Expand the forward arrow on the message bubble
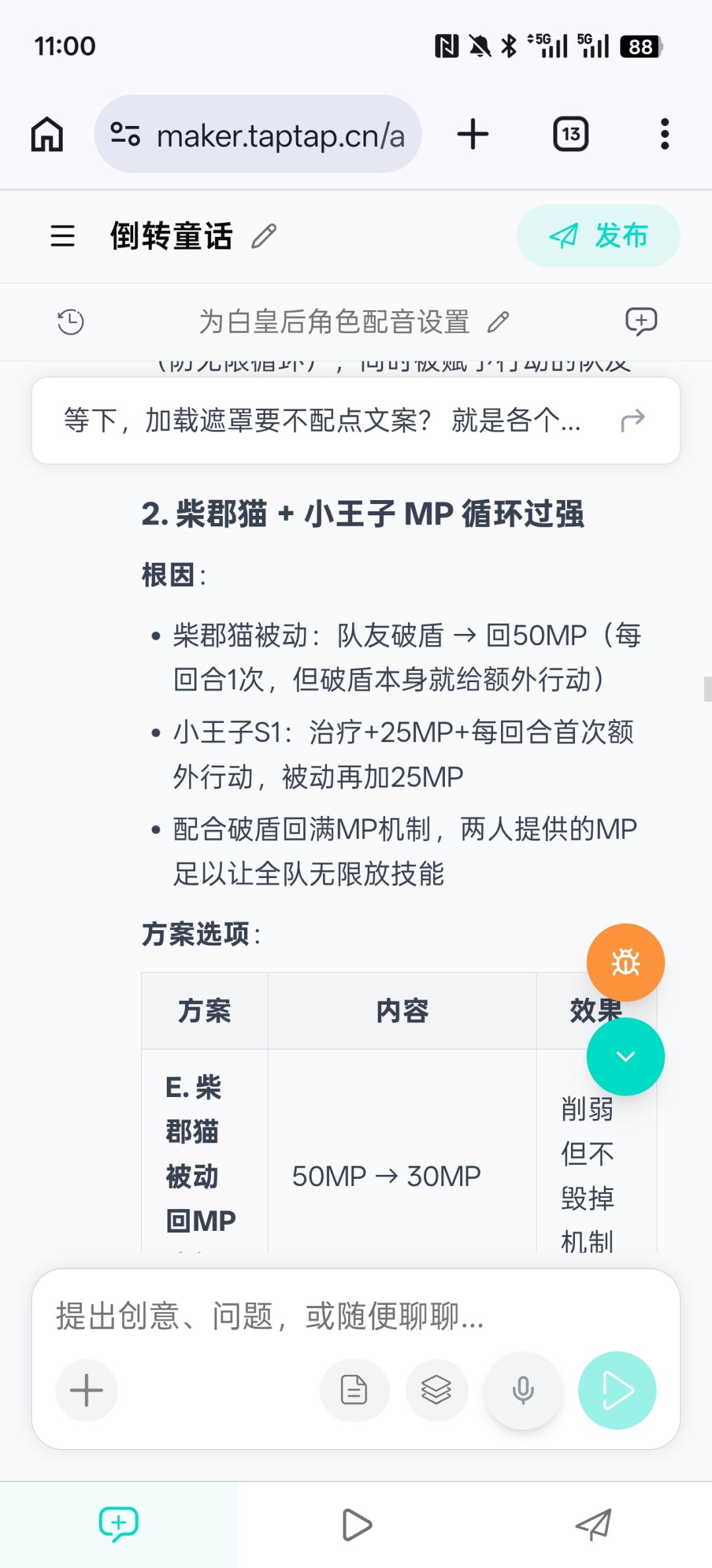 point(632,420)
